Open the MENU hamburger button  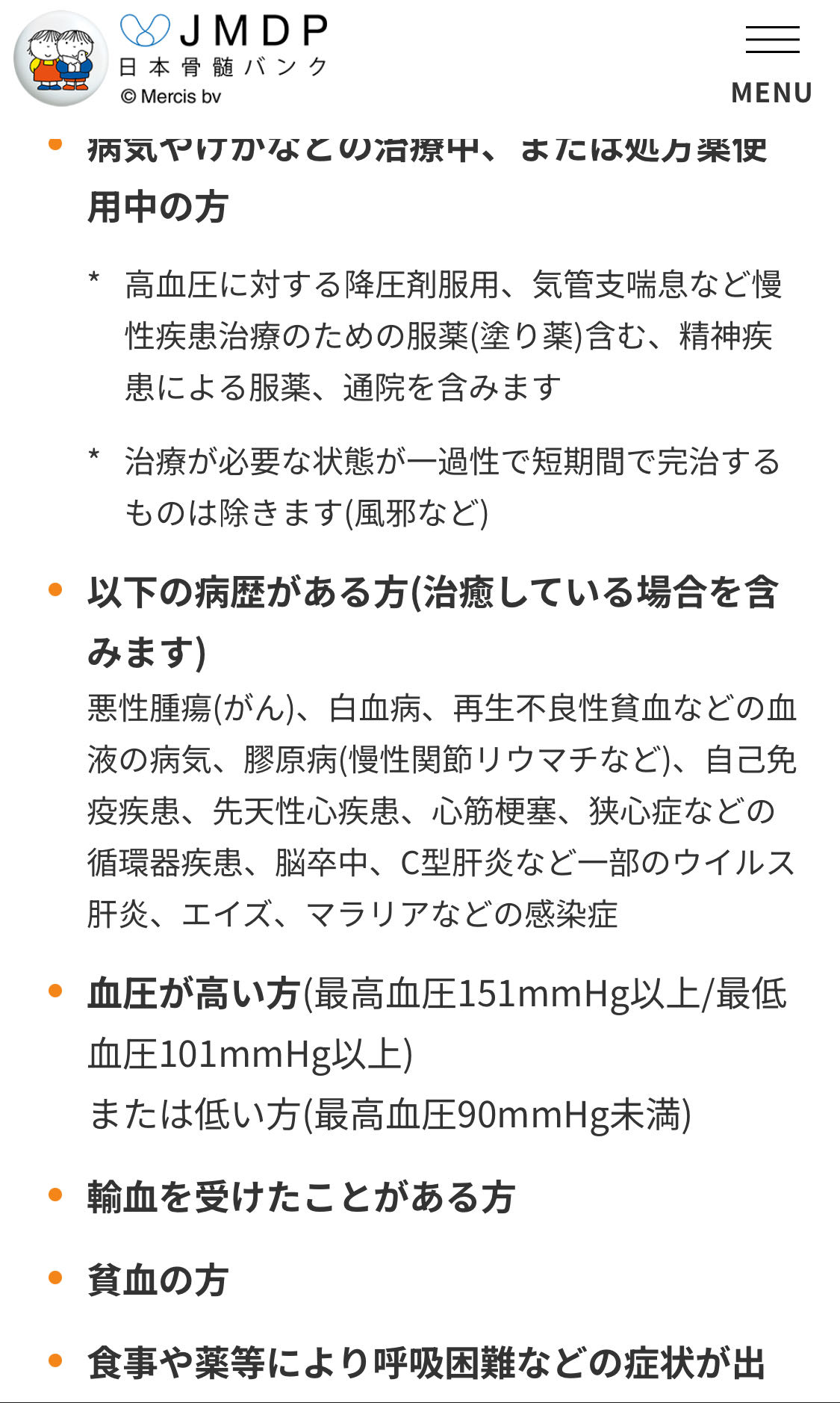pos(772,63)
